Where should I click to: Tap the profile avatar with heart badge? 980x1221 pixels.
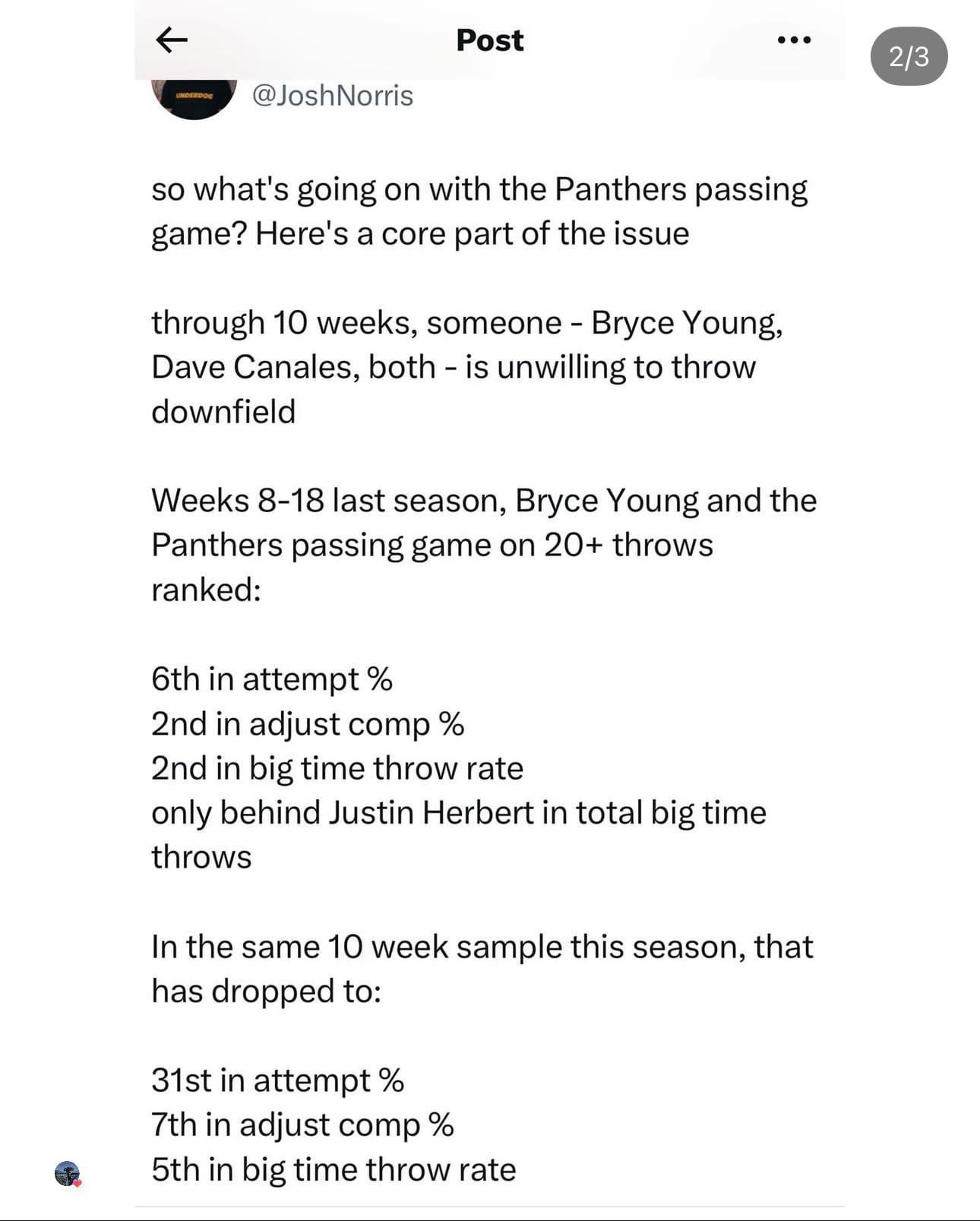pyautogui.click(x=68, y=1173)
